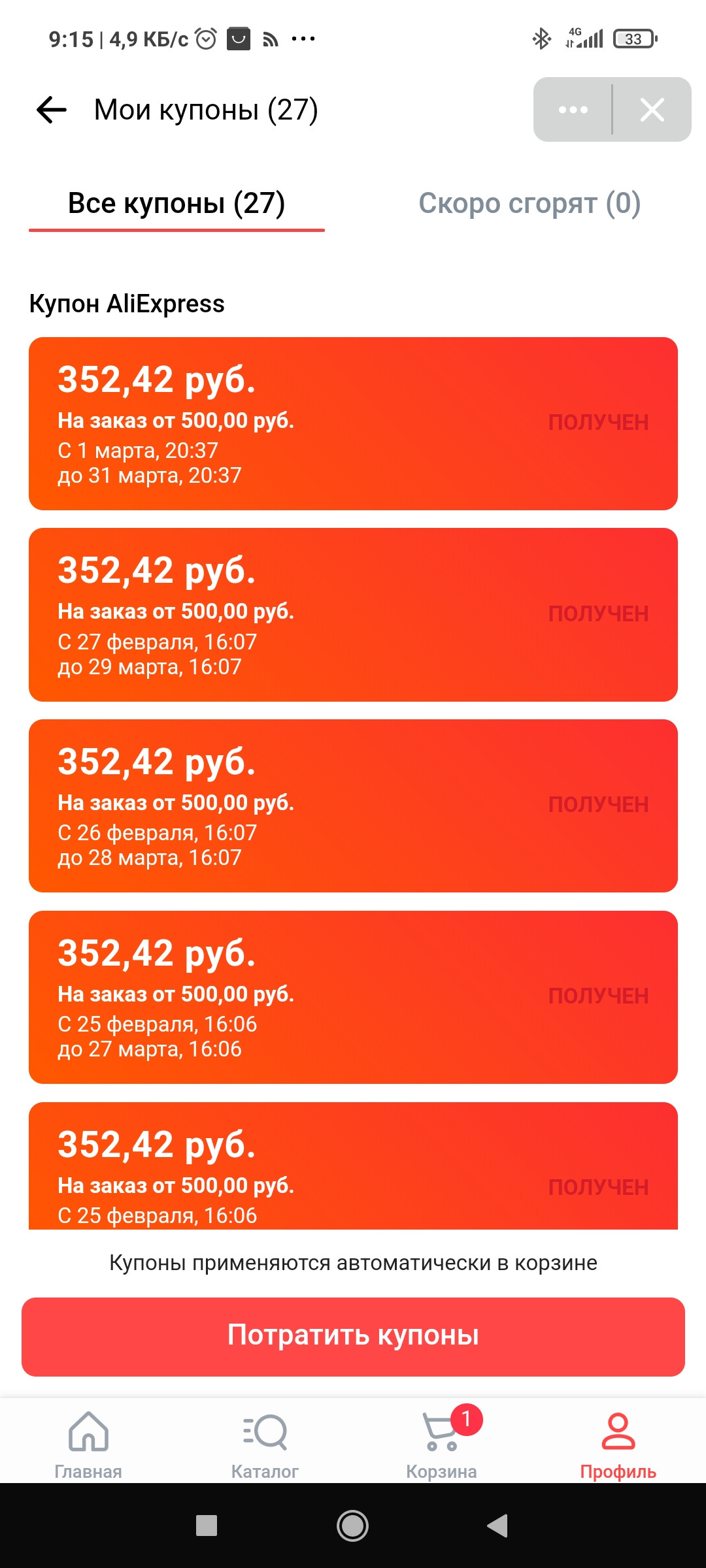
Task: Close the coupons page with the X
Action: (652, 110)
